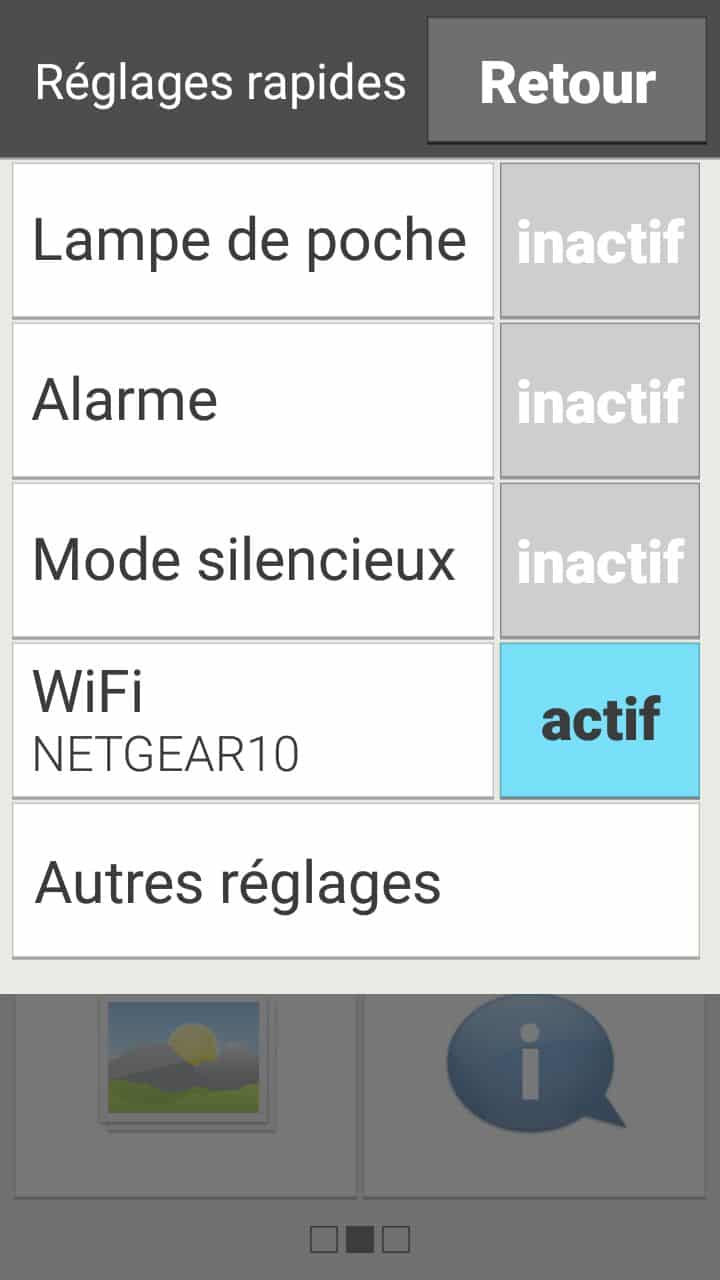
Task: Open Autres réglages
Action: coord(356,880)
